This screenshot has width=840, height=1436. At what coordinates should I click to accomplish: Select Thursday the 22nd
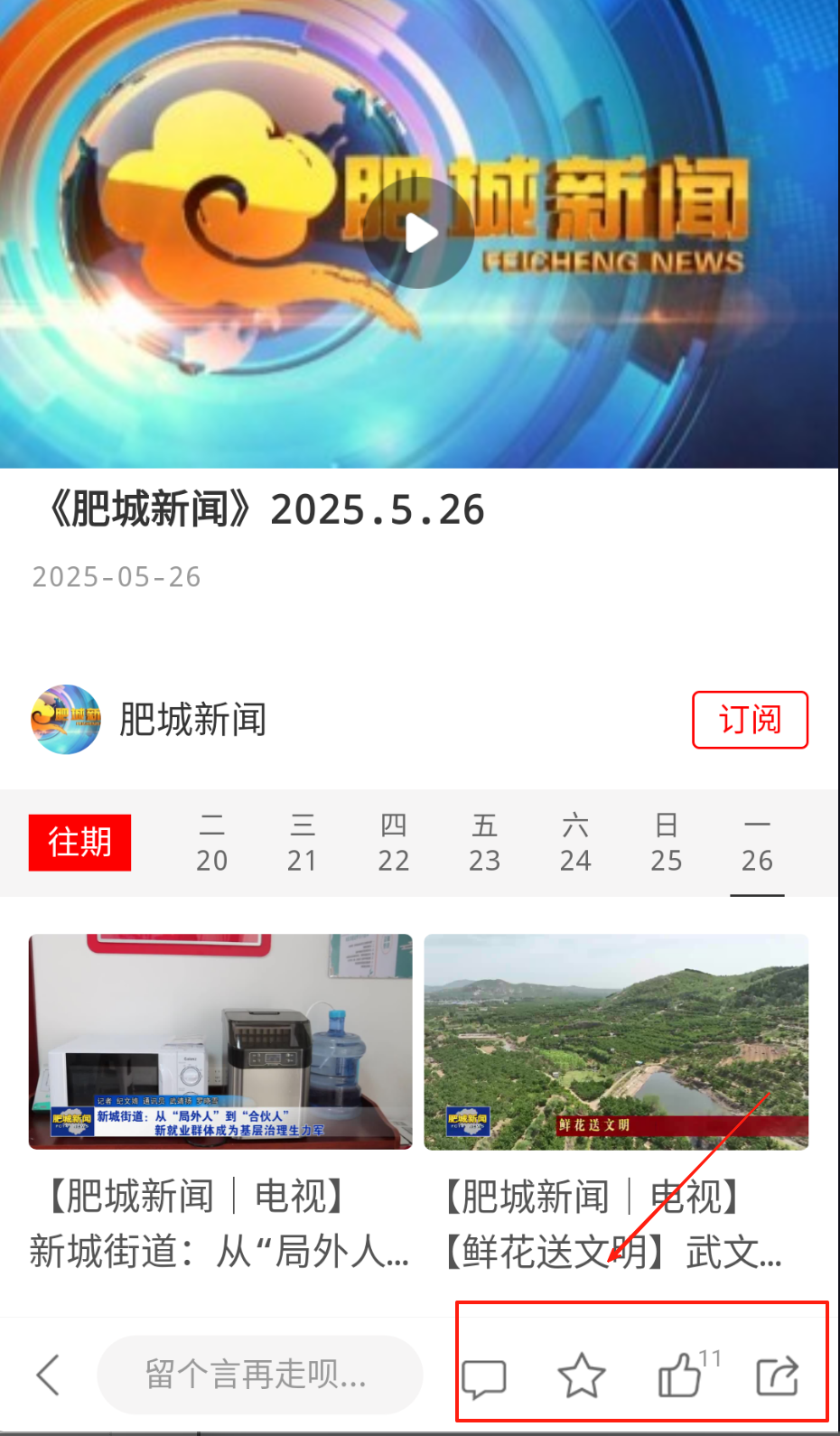click(x=394, y=843)
